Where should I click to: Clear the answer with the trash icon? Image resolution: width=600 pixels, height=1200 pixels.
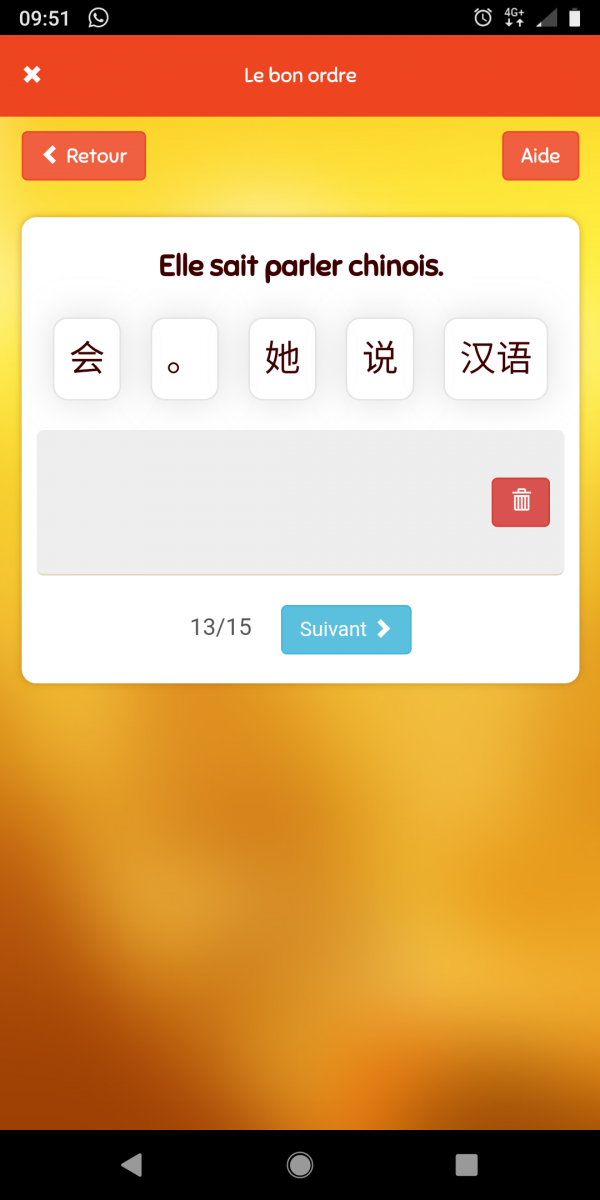tap(521, 501)
